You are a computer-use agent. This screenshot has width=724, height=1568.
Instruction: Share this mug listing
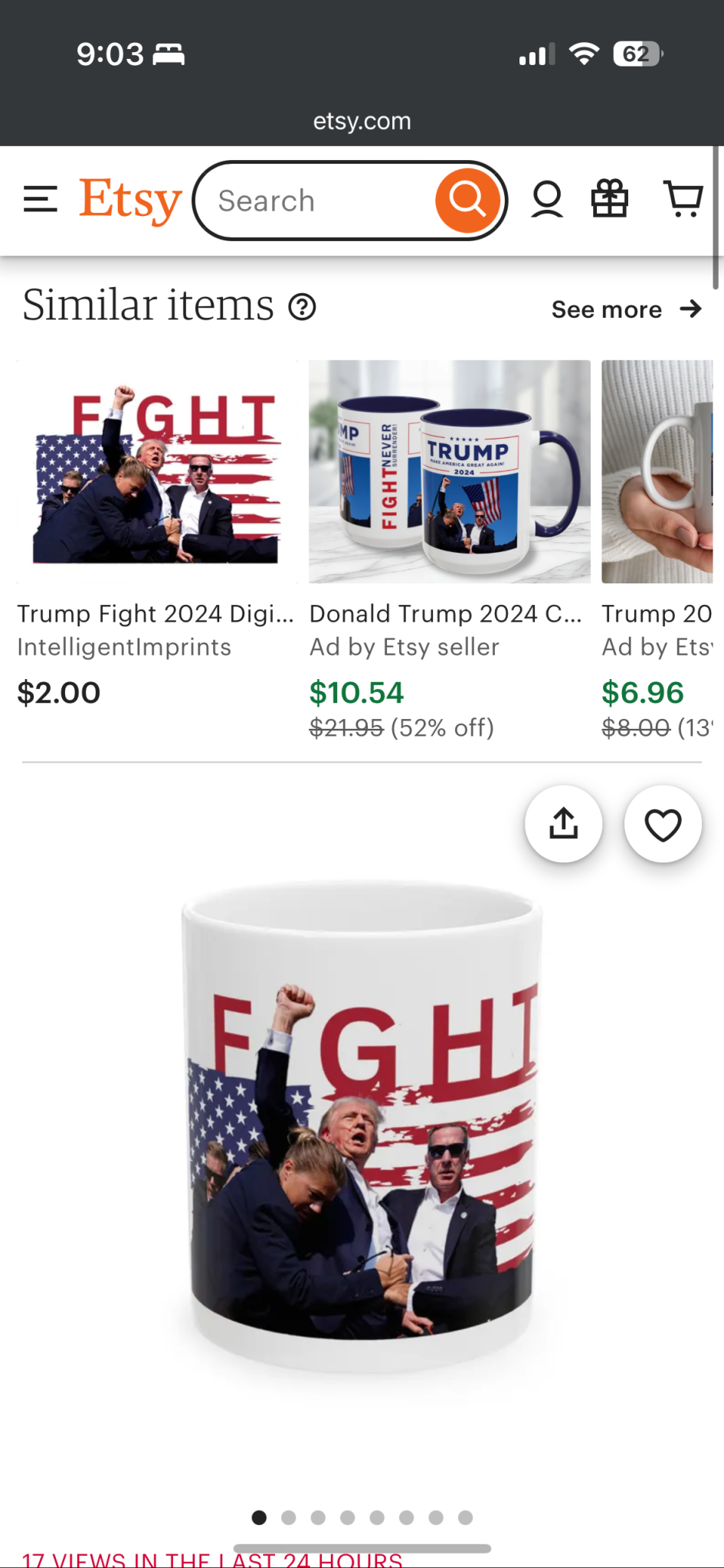pyautogui.click(x=563, y=824)
